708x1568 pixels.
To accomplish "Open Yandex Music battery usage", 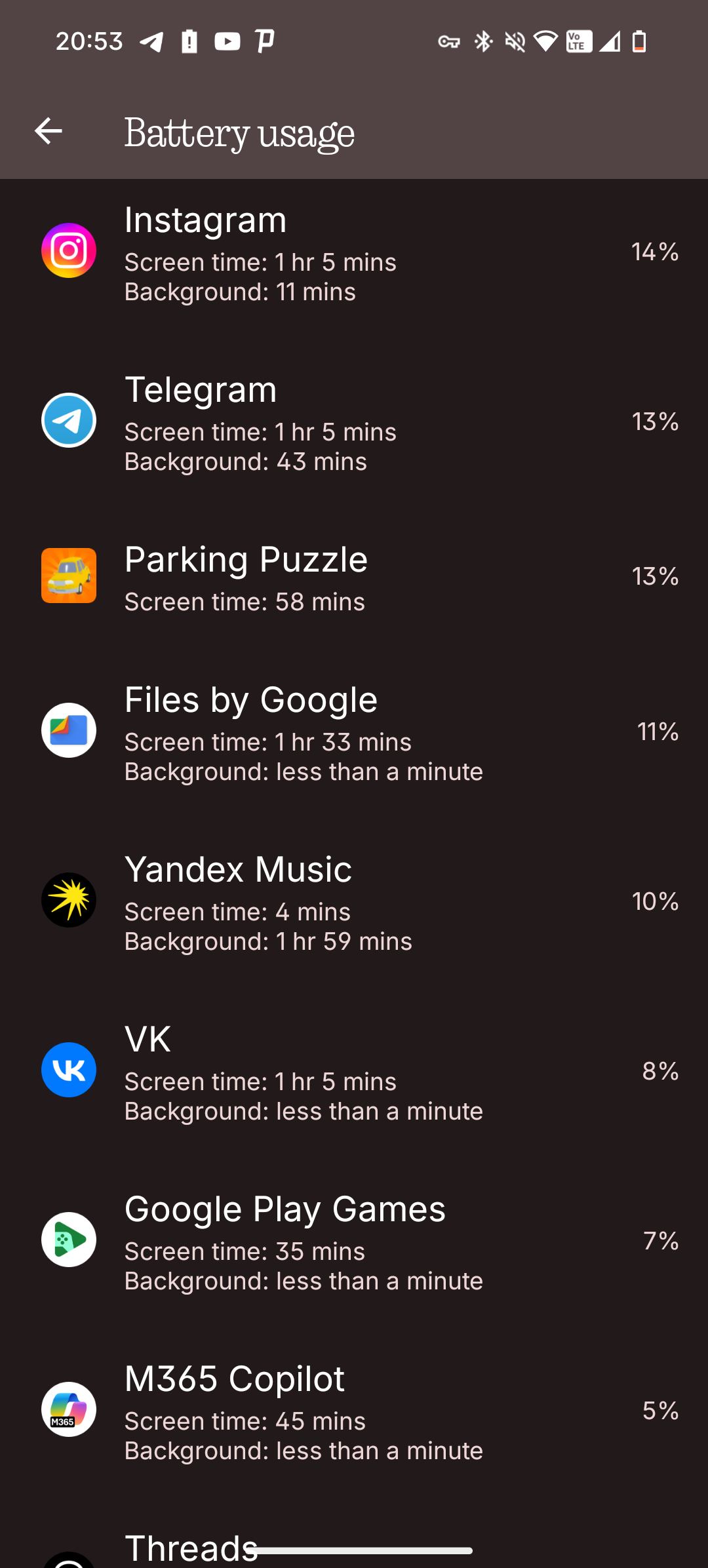I will tap(354, 902).
